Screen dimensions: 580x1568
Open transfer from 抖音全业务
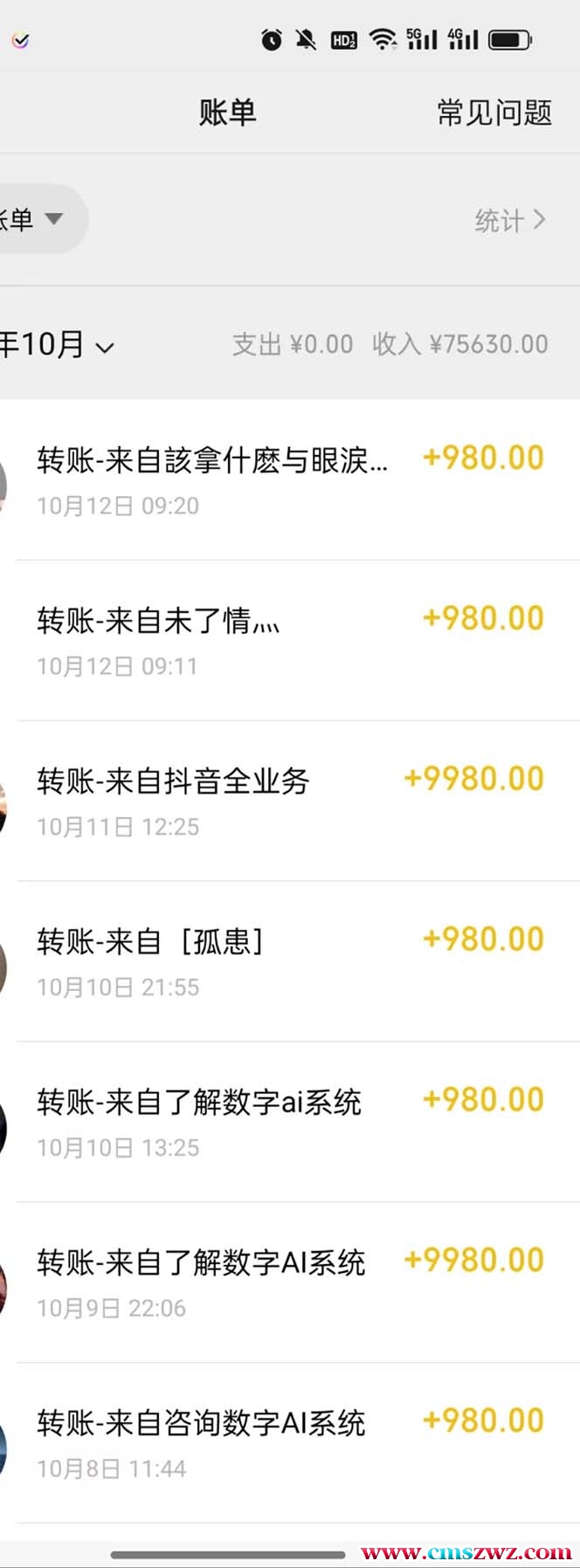pyautogui.click(x=288, y=801)
